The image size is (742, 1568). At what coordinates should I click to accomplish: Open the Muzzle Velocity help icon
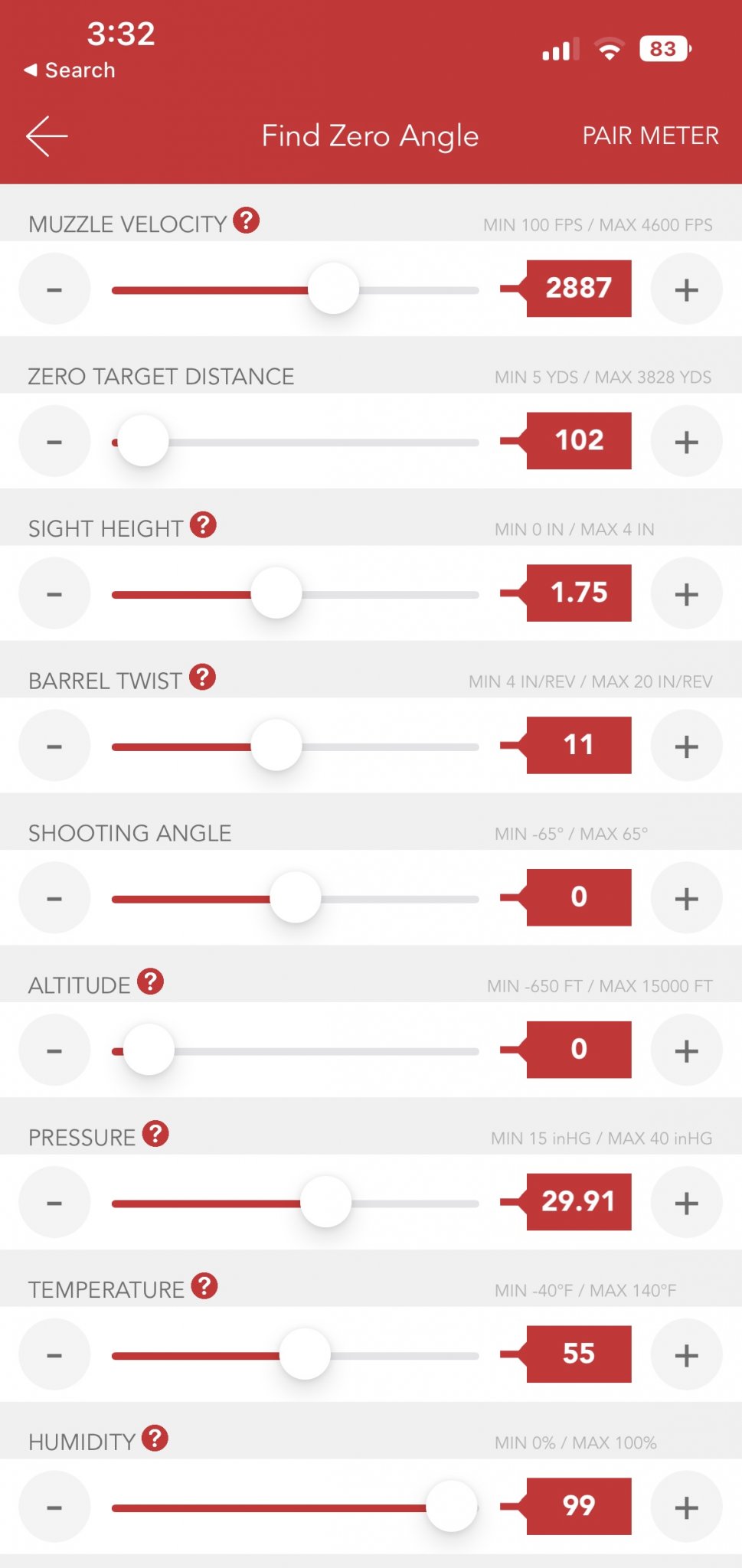246,220
